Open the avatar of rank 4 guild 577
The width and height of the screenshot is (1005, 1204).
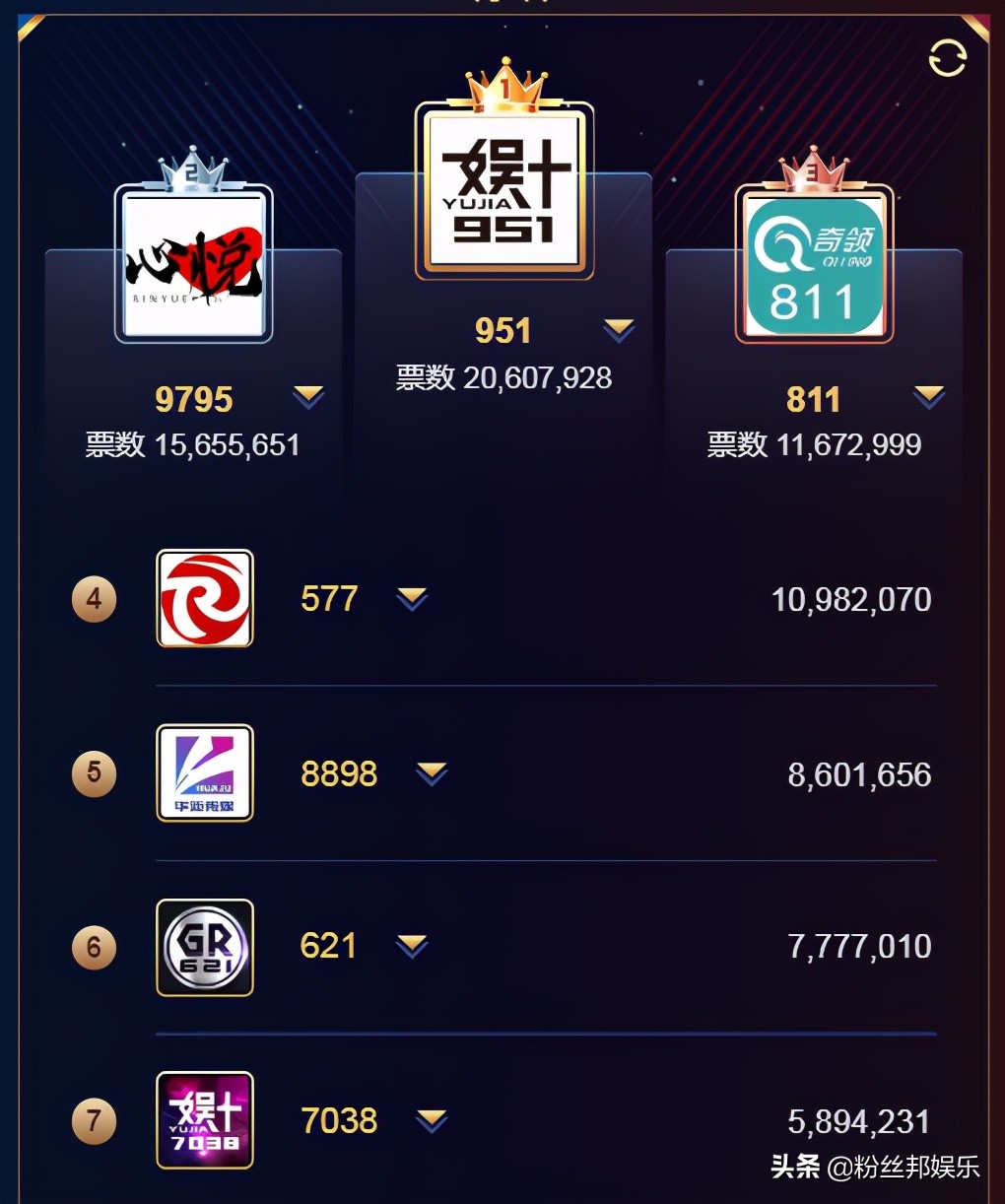[x=205, y=598]
